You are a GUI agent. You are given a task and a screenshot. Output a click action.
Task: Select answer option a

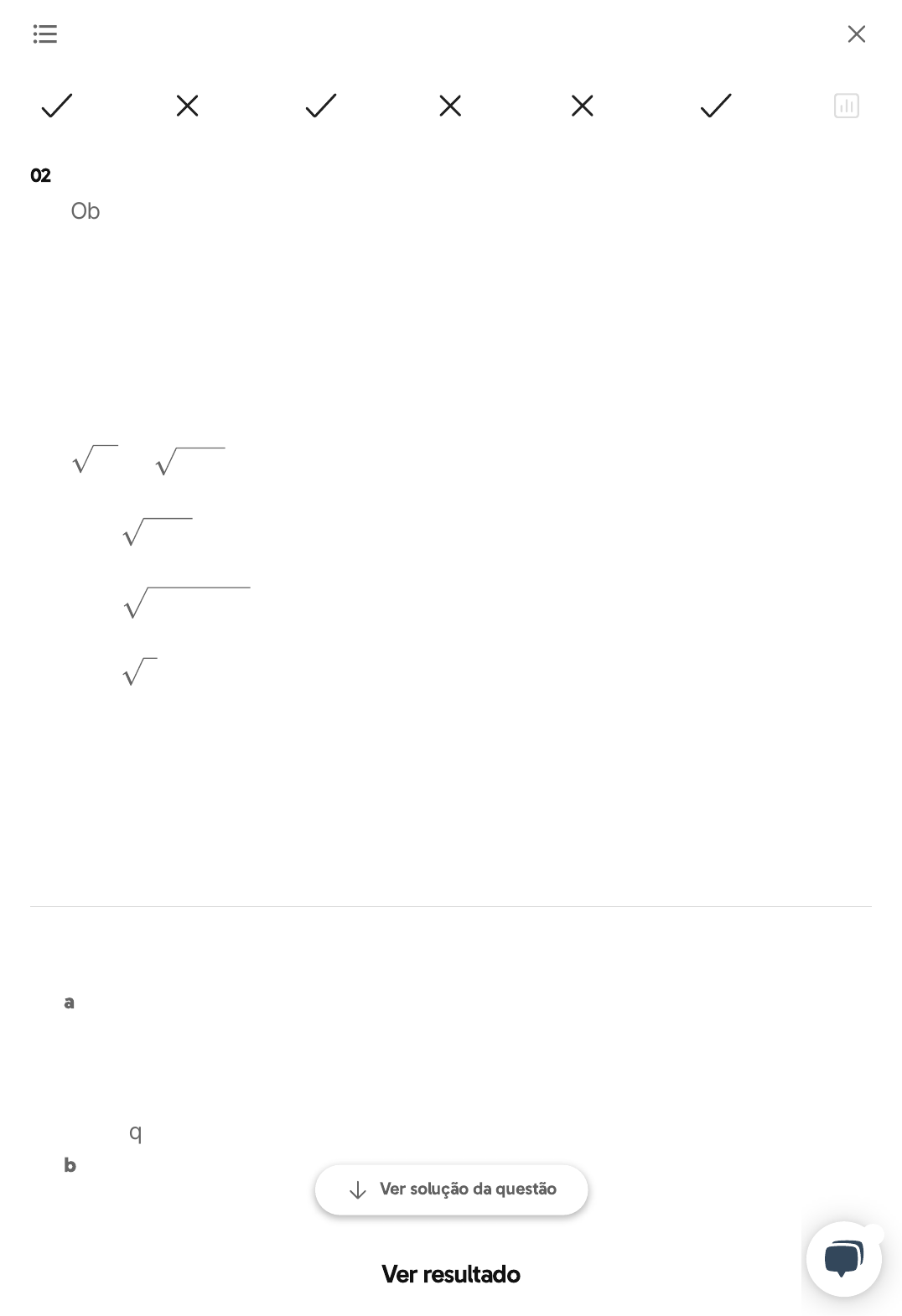(x=70, y=1003)
